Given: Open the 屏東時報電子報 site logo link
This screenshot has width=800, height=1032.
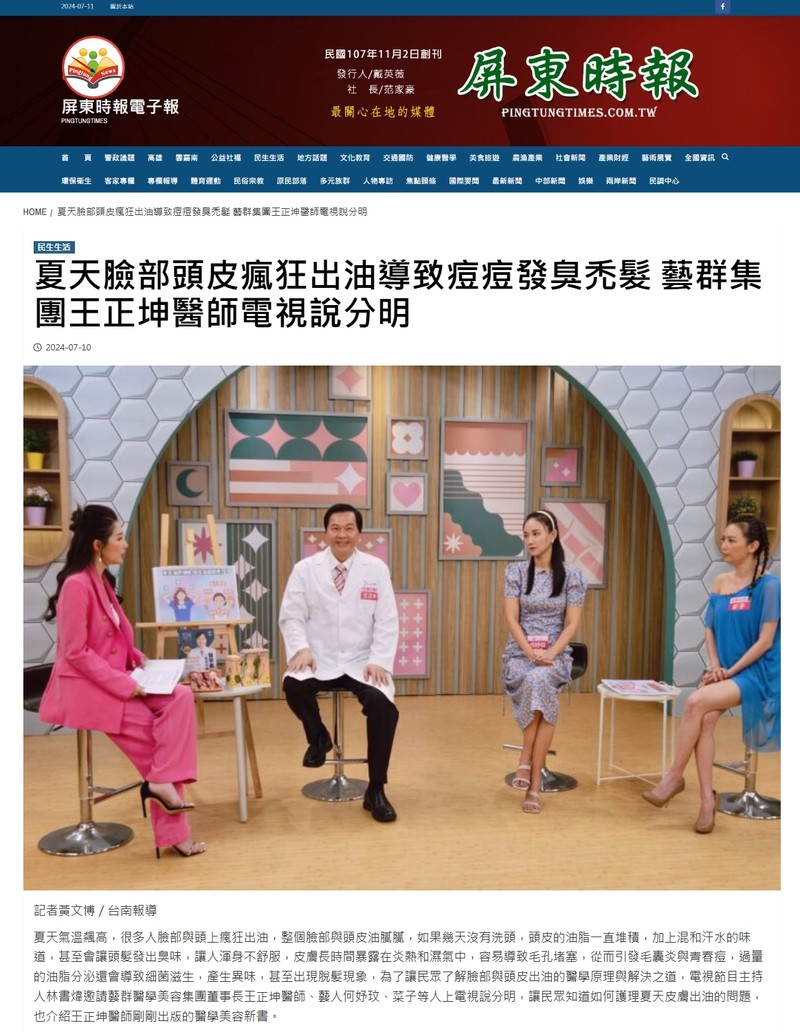Looking at the screenshot, I should 119,82.
